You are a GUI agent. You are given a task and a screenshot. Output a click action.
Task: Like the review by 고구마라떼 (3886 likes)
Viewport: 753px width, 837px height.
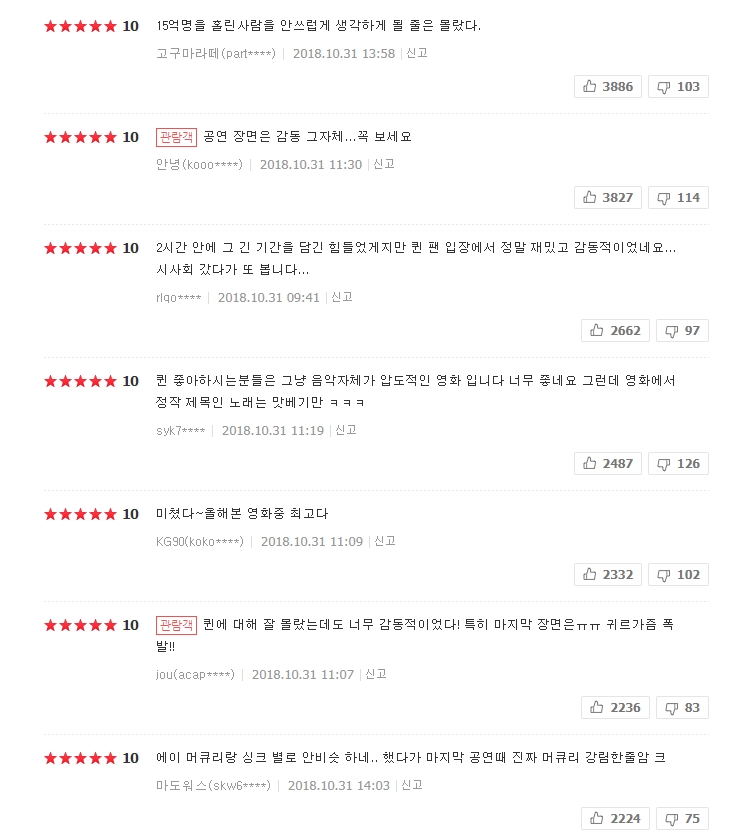(608, 87)
